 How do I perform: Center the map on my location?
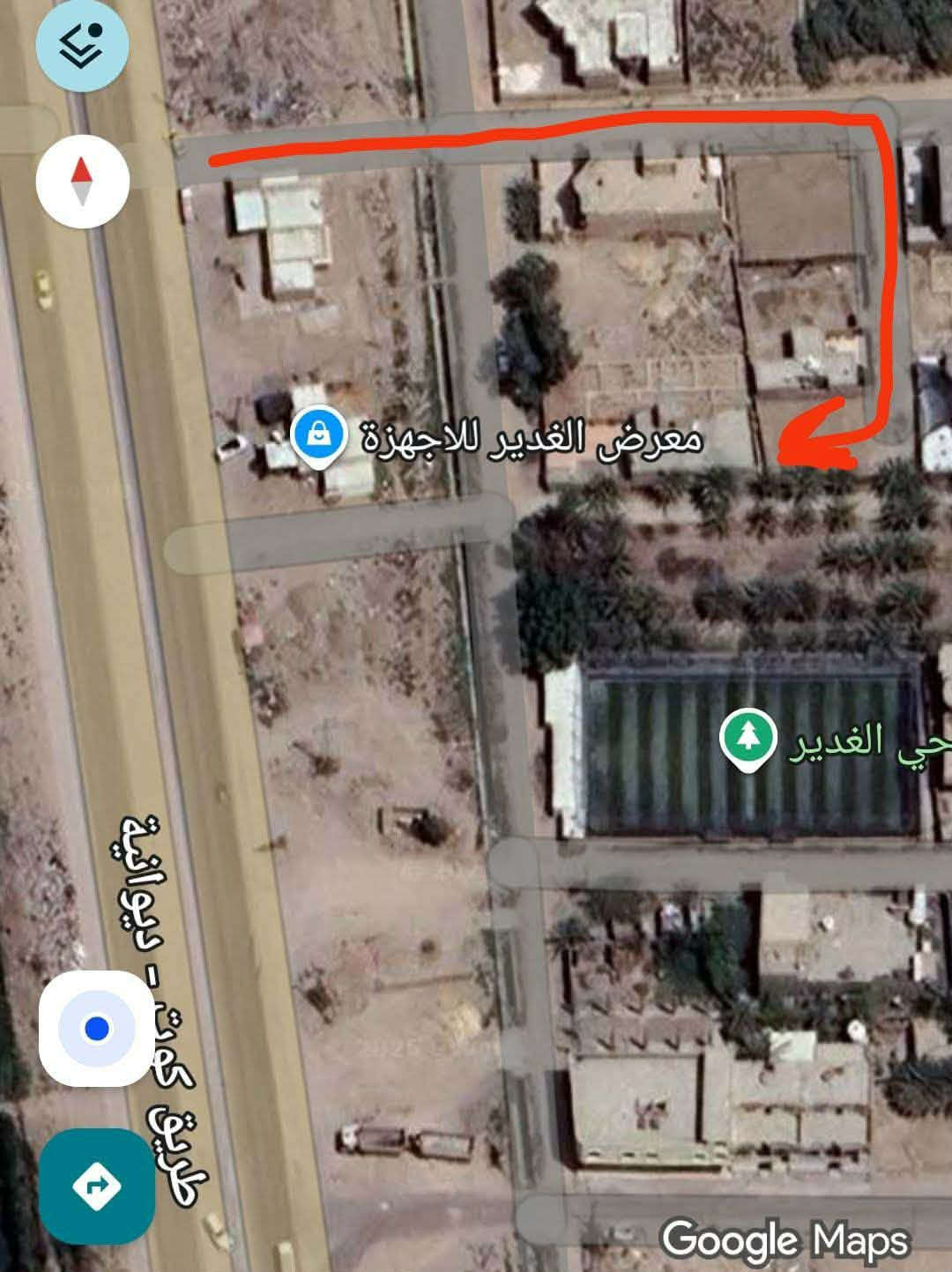(97, 1028)
